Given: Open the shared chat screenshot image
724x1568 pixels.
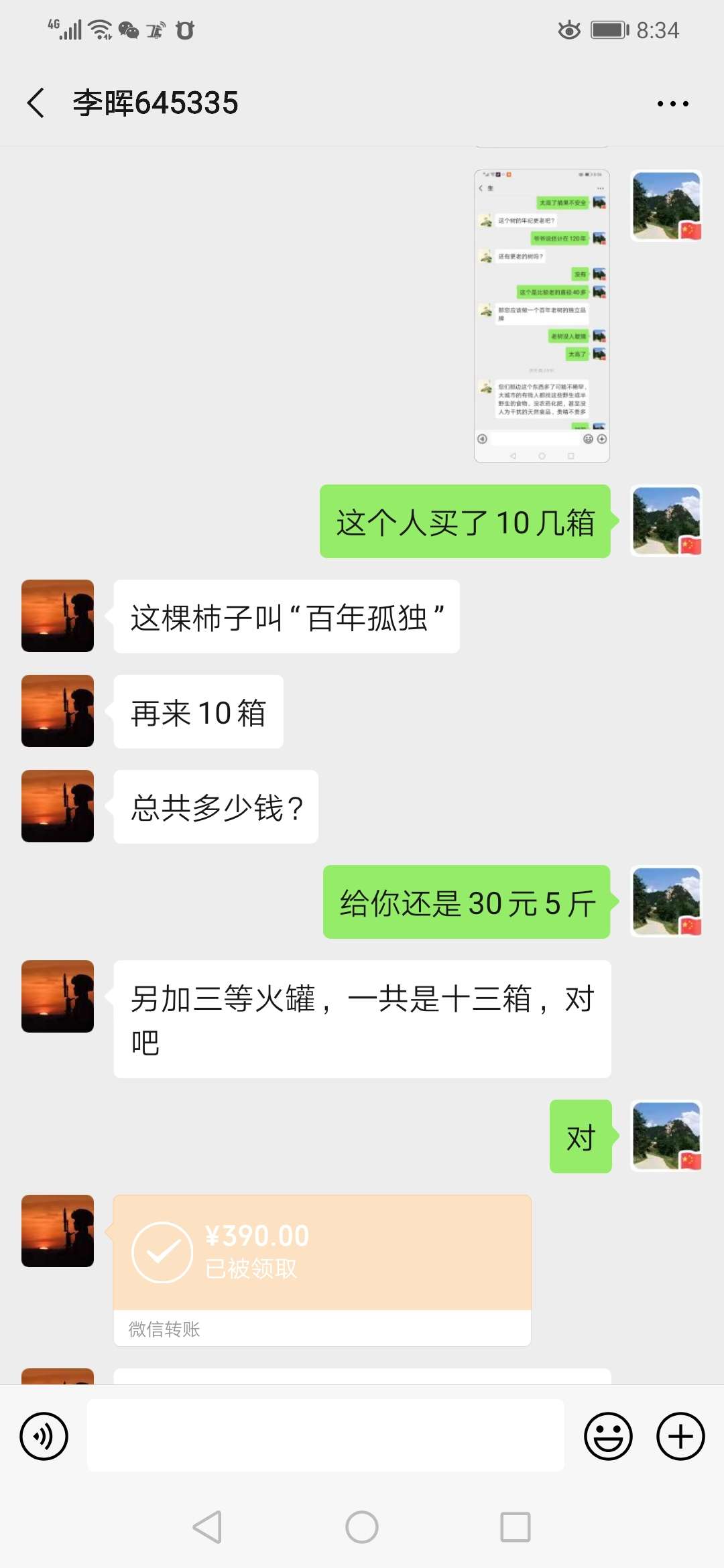Looking at the screenshot, I should [542, 316].
